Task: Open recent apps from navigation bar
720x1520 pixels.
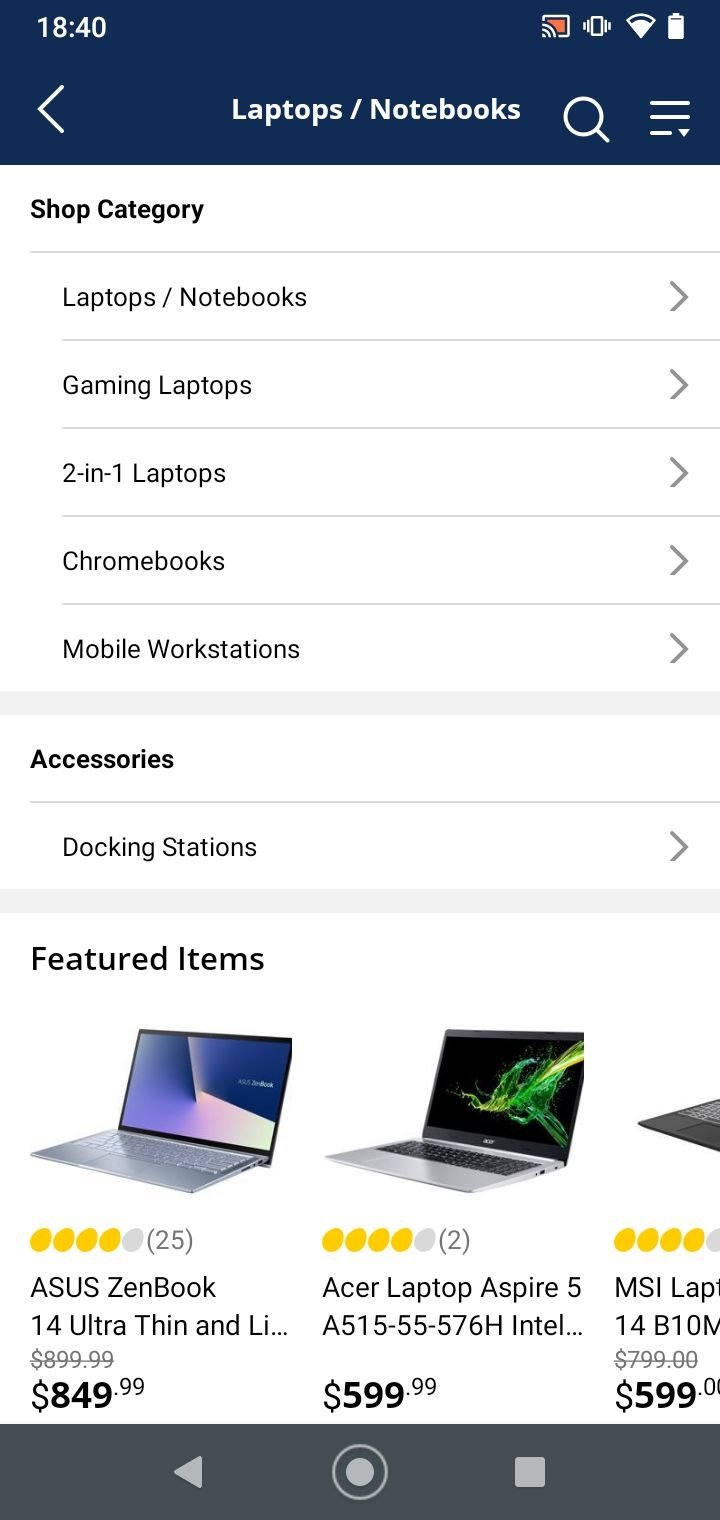Action: tap(529, 1472)
